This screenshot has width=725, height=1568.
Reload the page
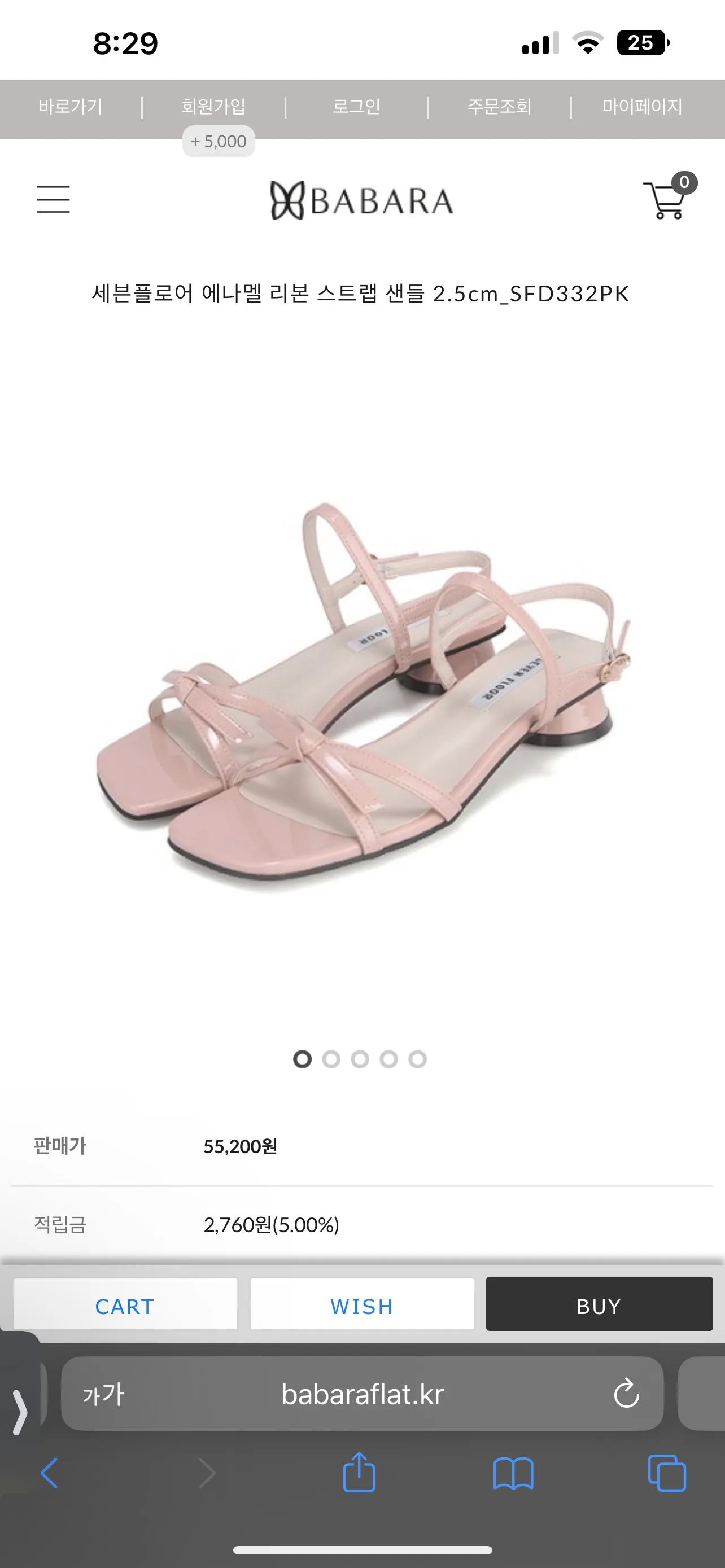coord(626,1394)
